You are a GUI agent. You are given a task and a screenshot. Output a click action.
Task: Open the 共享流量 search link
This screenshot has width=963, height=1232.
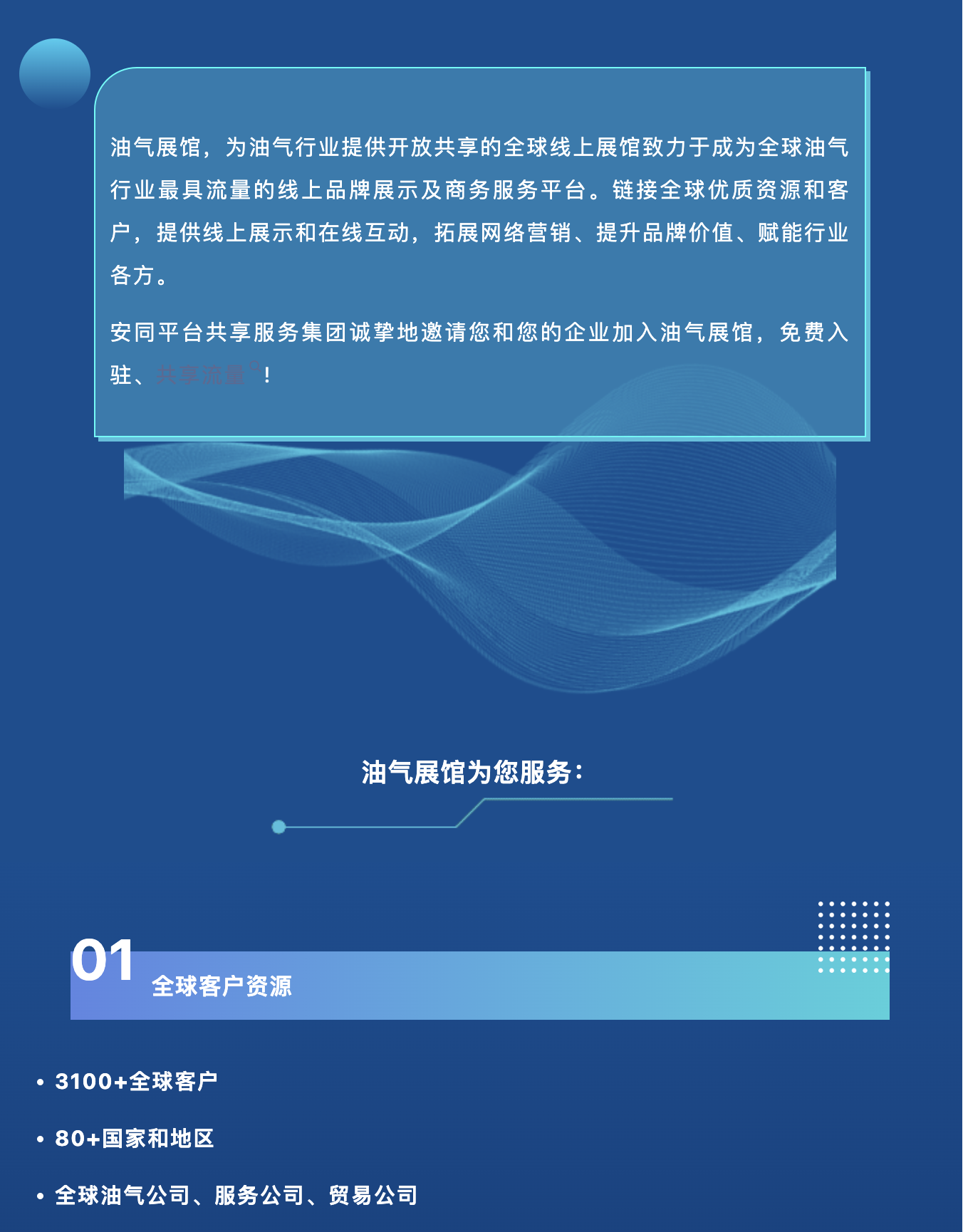pyautogui.click(x=202, y=375)
